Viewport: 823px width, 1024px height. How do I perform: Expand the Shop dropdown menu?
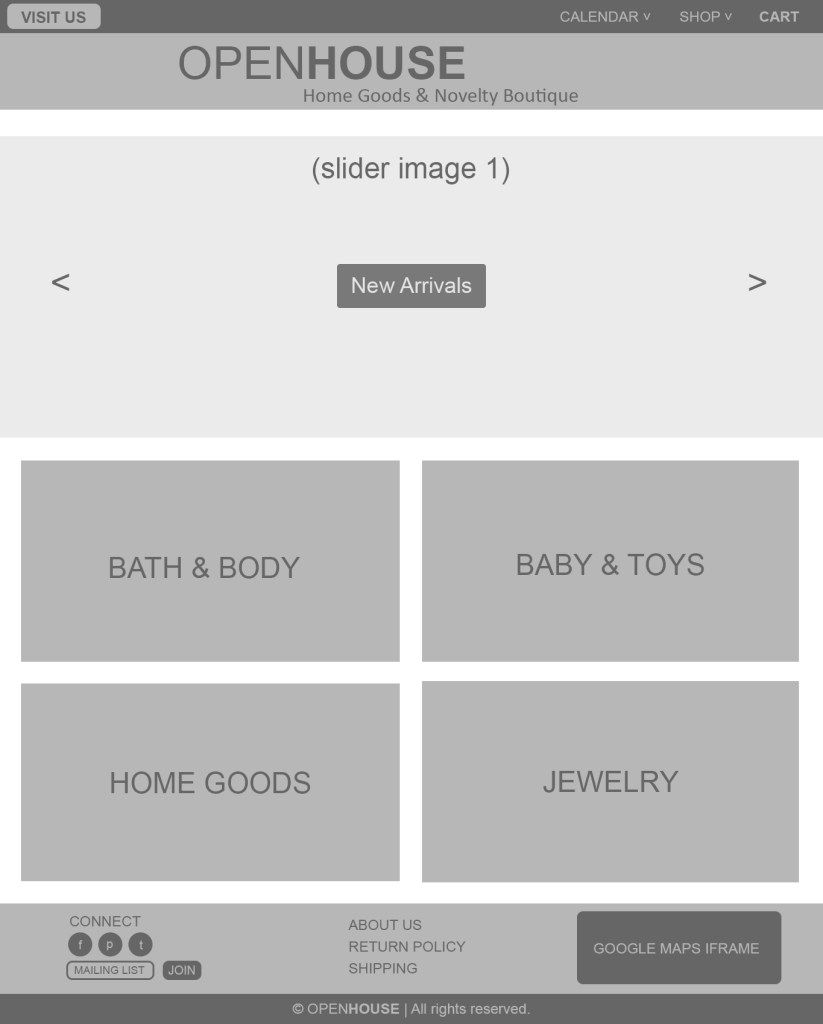click(x=705, y=17)
